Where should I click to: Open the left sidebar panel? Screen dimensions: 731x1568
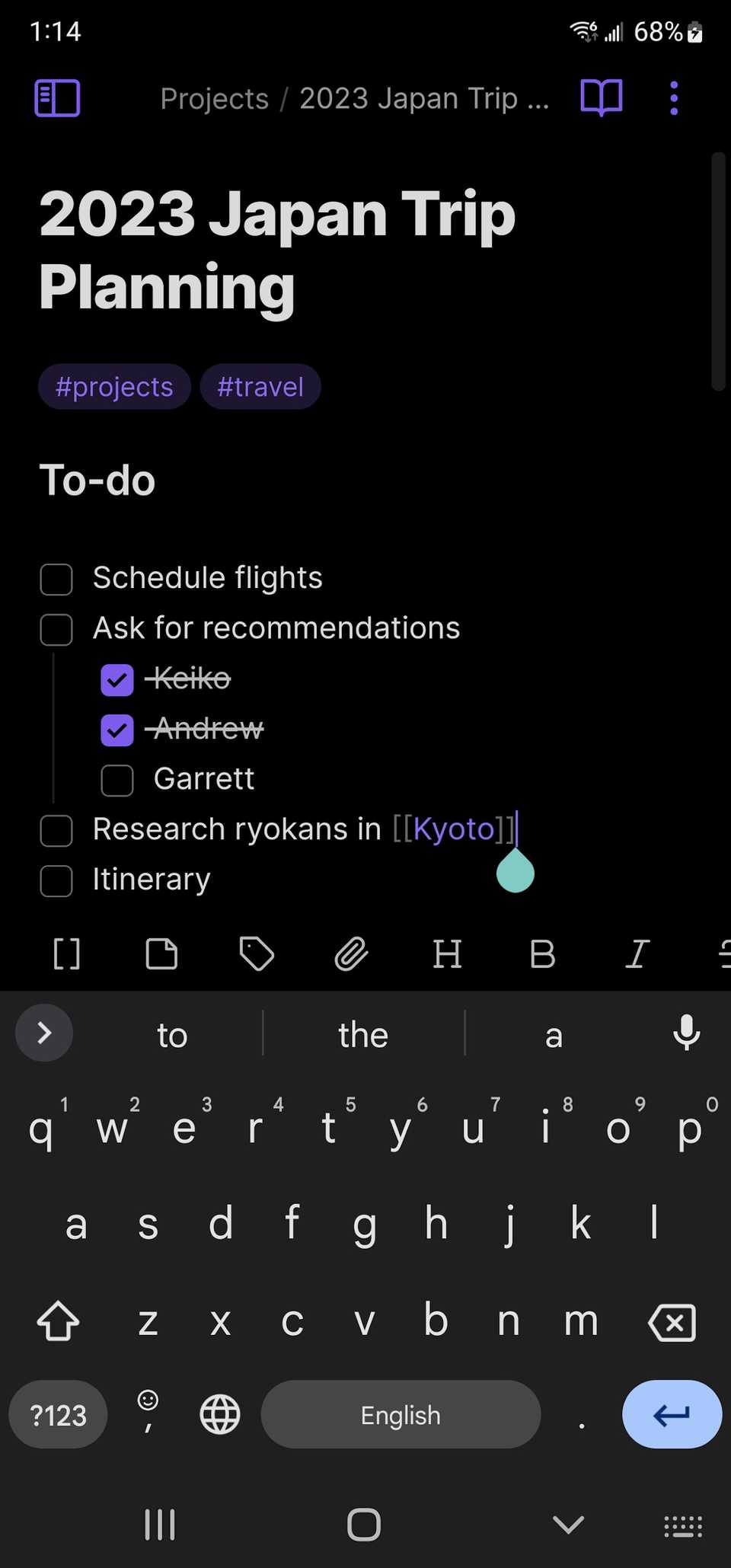click(x=56, y=97)
